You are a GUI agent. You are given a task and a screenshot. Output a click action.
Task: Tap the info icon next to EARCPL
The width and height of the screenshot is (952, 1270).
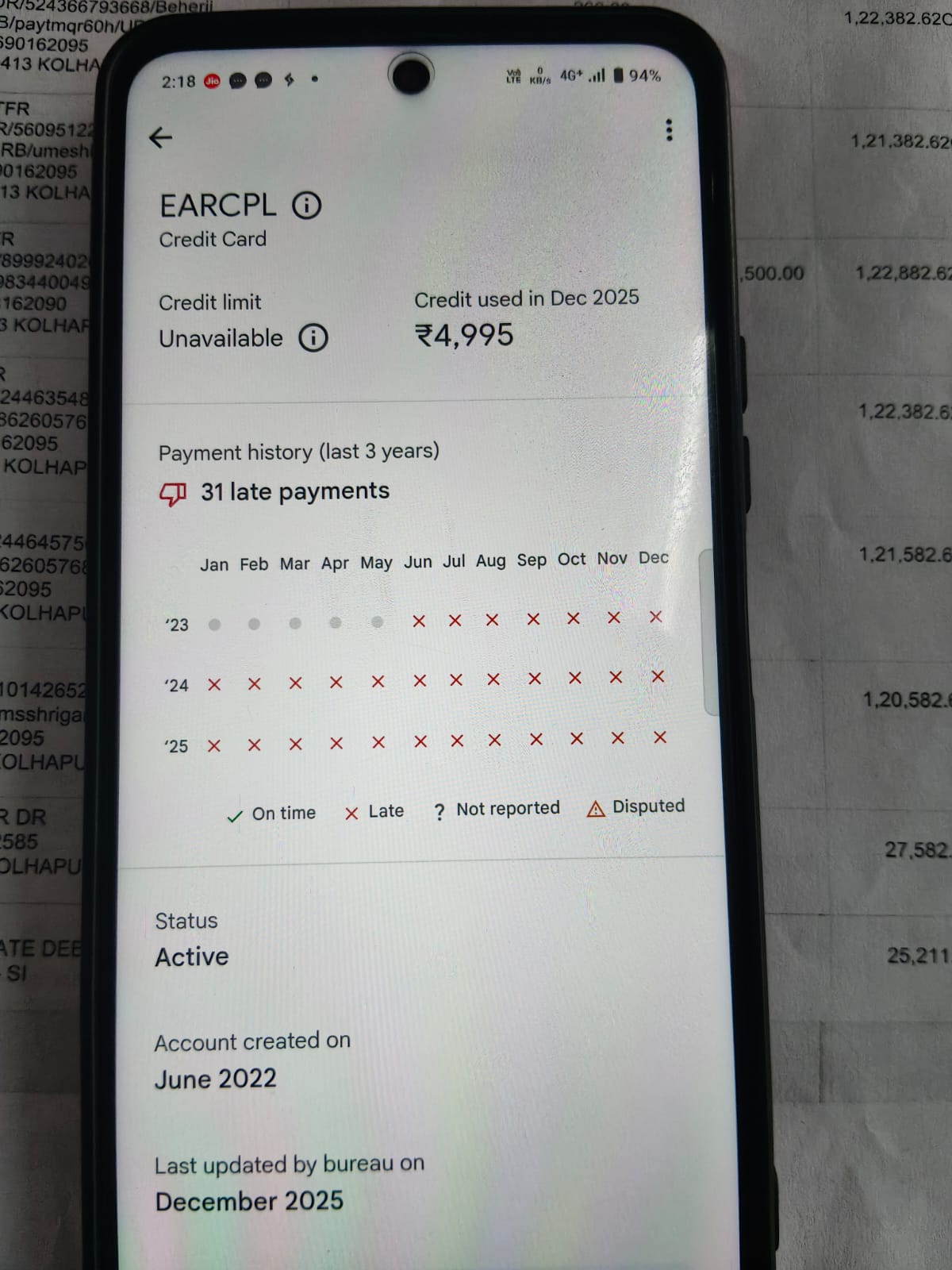coord(307,206)
